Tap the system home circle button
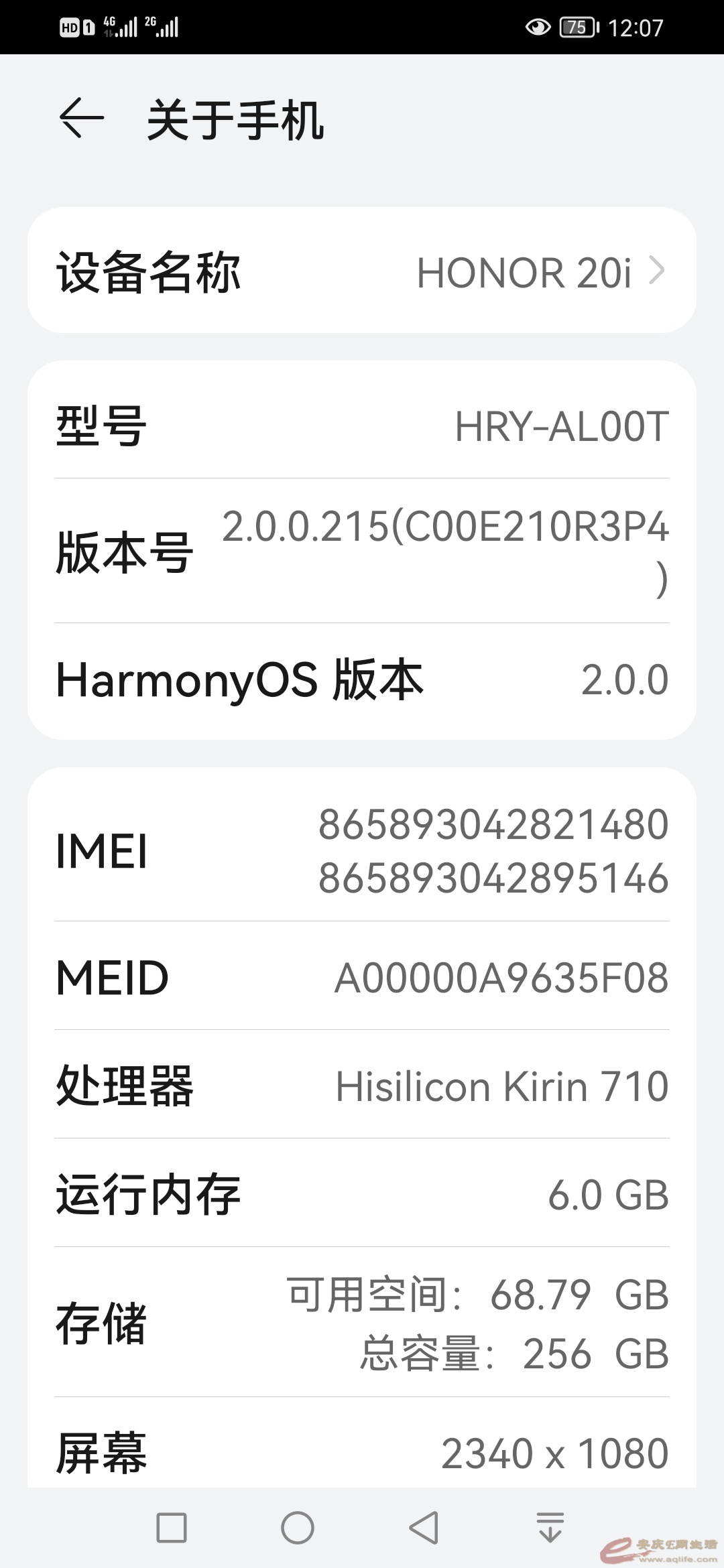This screenshot has width=724, height=1568. tap(297, 1528)
